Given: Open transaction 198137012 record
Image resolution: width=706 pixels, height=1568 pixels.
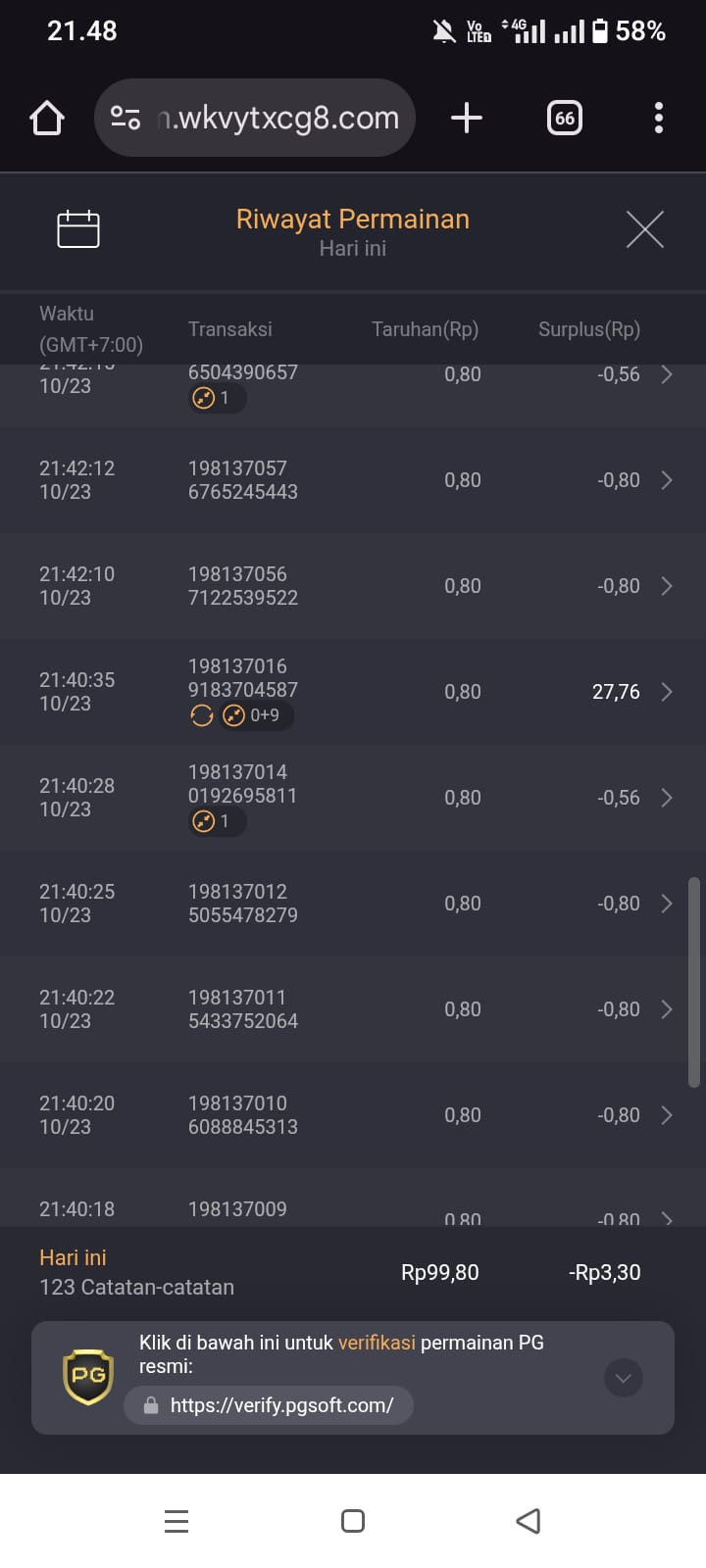Looking at the screenshot, I should click(353, 904).
